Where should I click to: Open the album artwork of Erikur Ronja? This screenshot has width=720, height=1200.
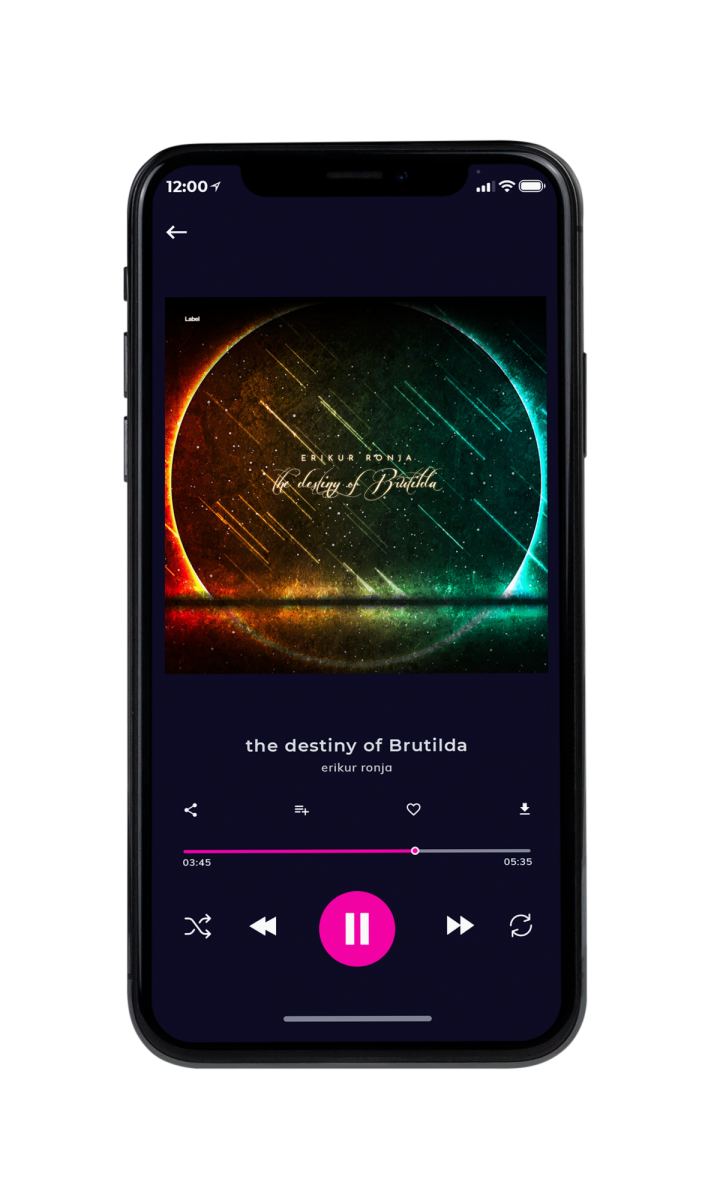click(x=356, y=485)
